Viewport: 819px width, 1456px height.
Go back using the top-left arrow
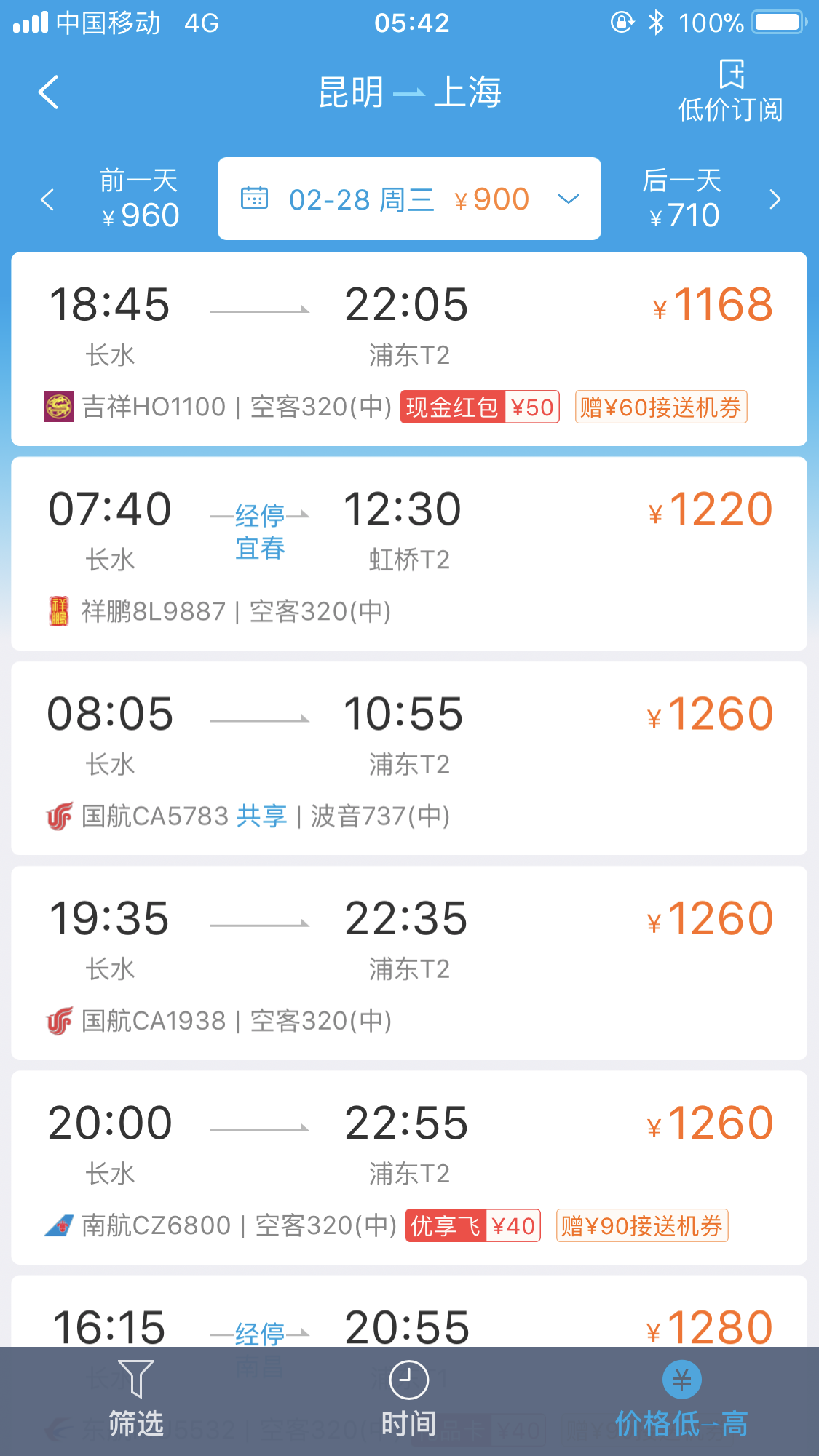pos(48,92)
